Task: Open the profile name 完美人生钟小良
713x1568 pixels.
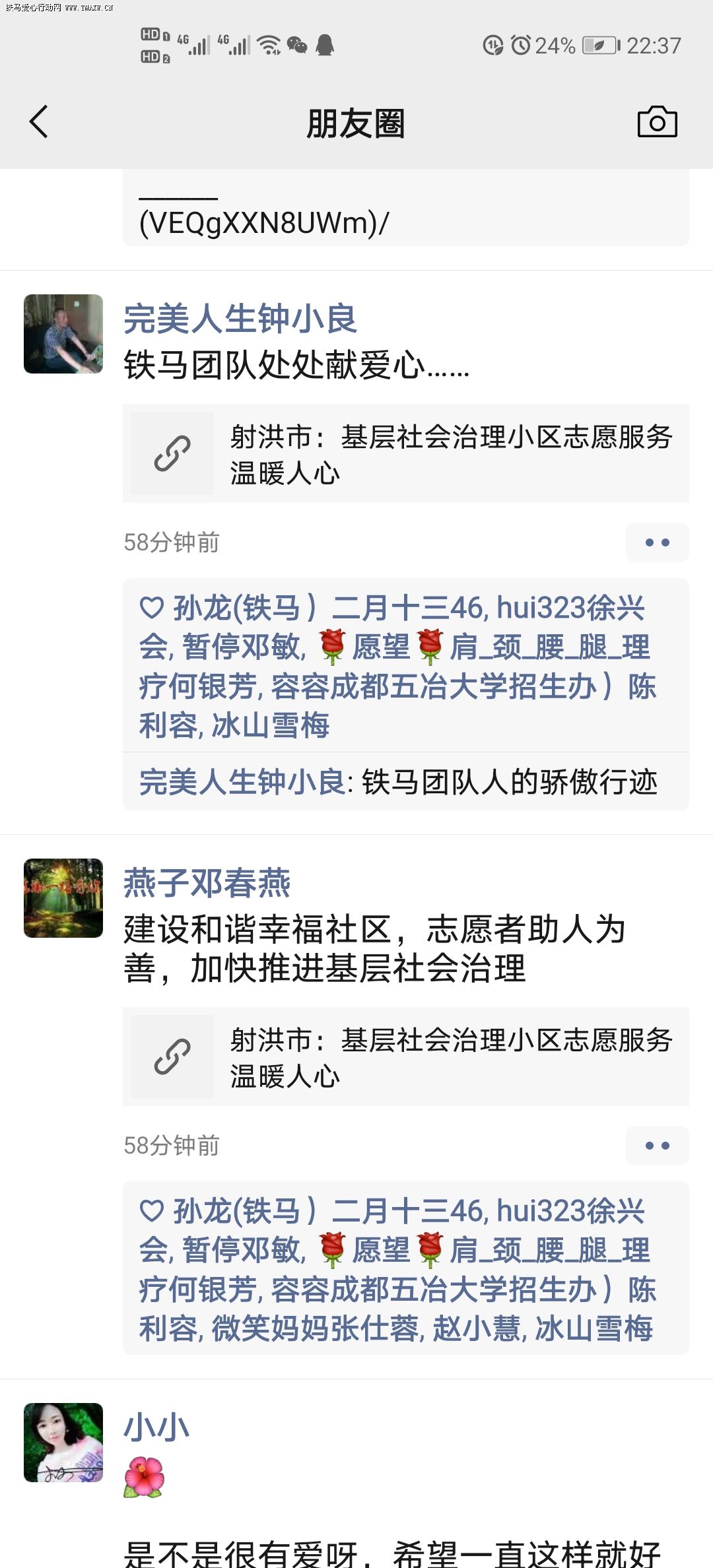Action: click(240, 319)
